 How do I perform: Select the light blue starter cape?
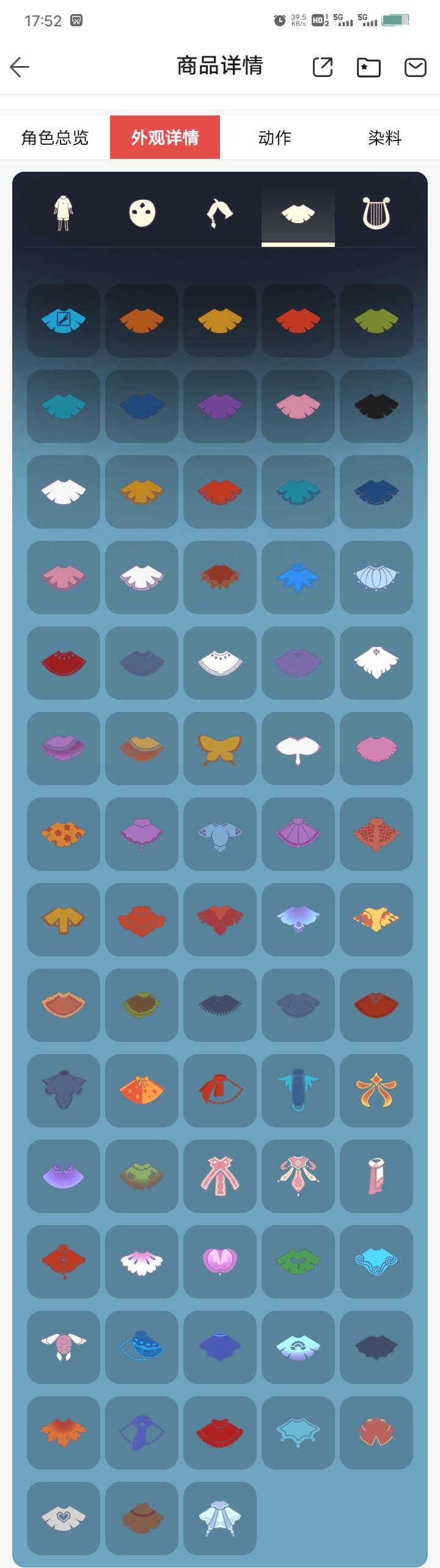[x=64, y=321]
